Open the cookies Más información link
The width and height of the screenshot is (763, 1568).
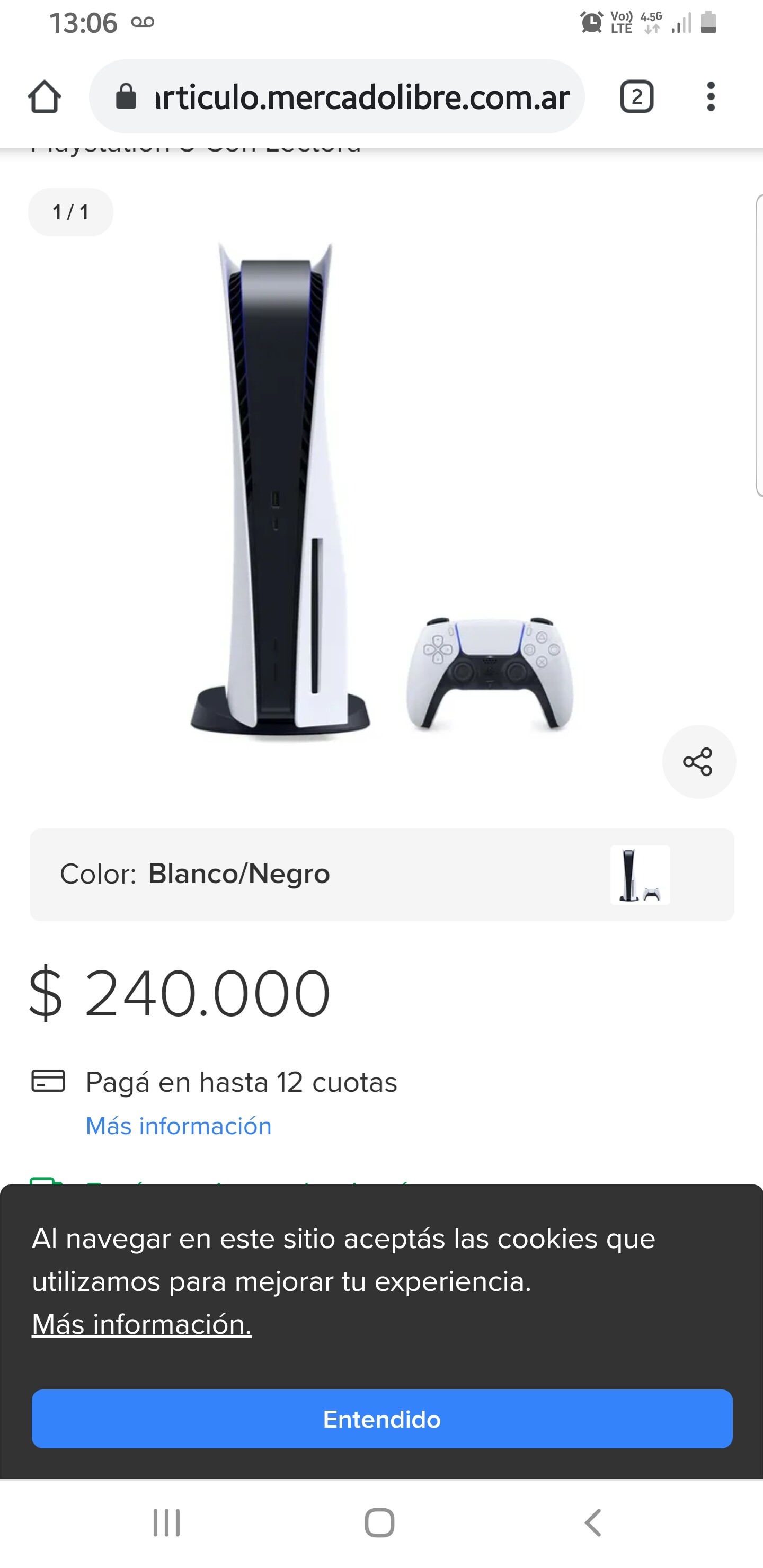pyautogui.click(x=142, y=1324)
